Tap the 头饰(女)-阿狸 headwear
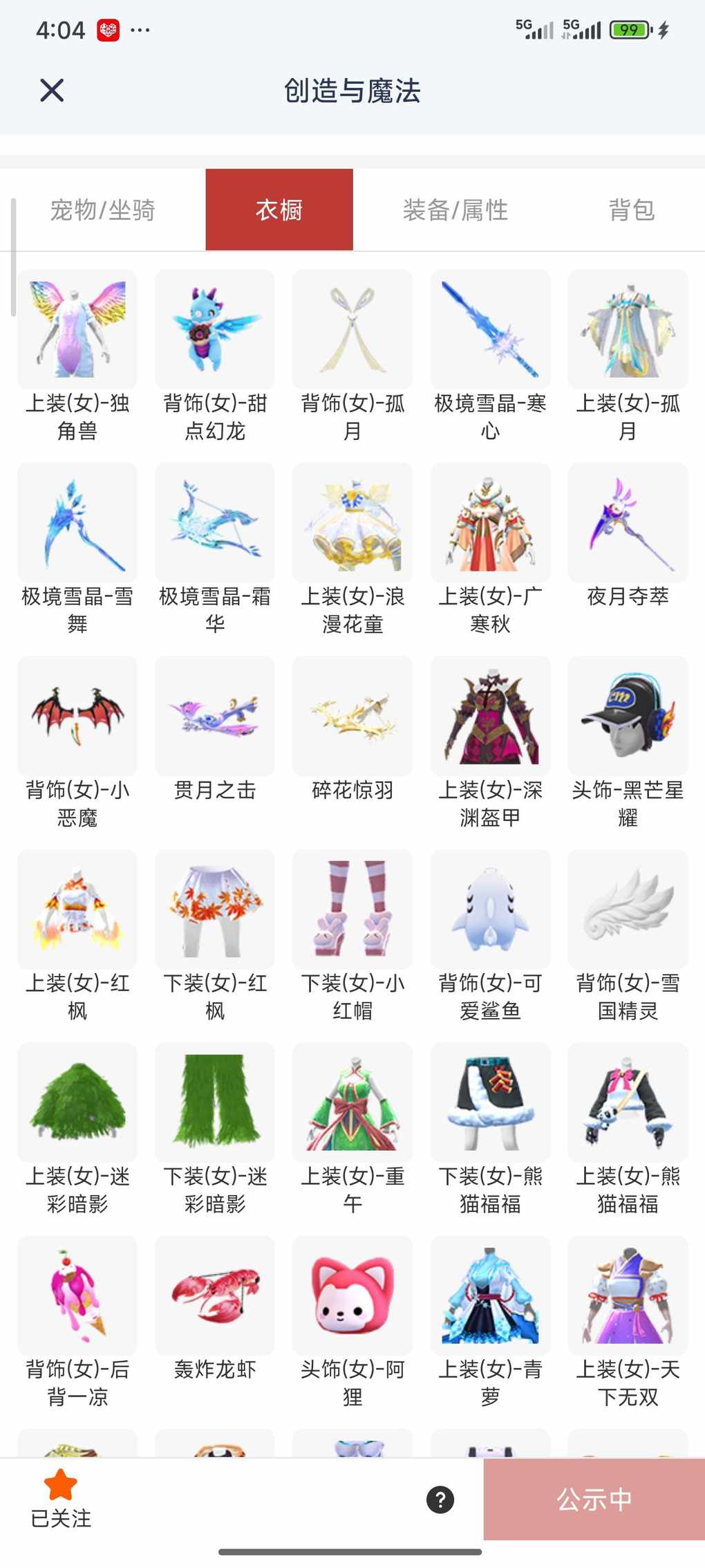Screen dimensions: 705x1568 [x=352, y=1295]
